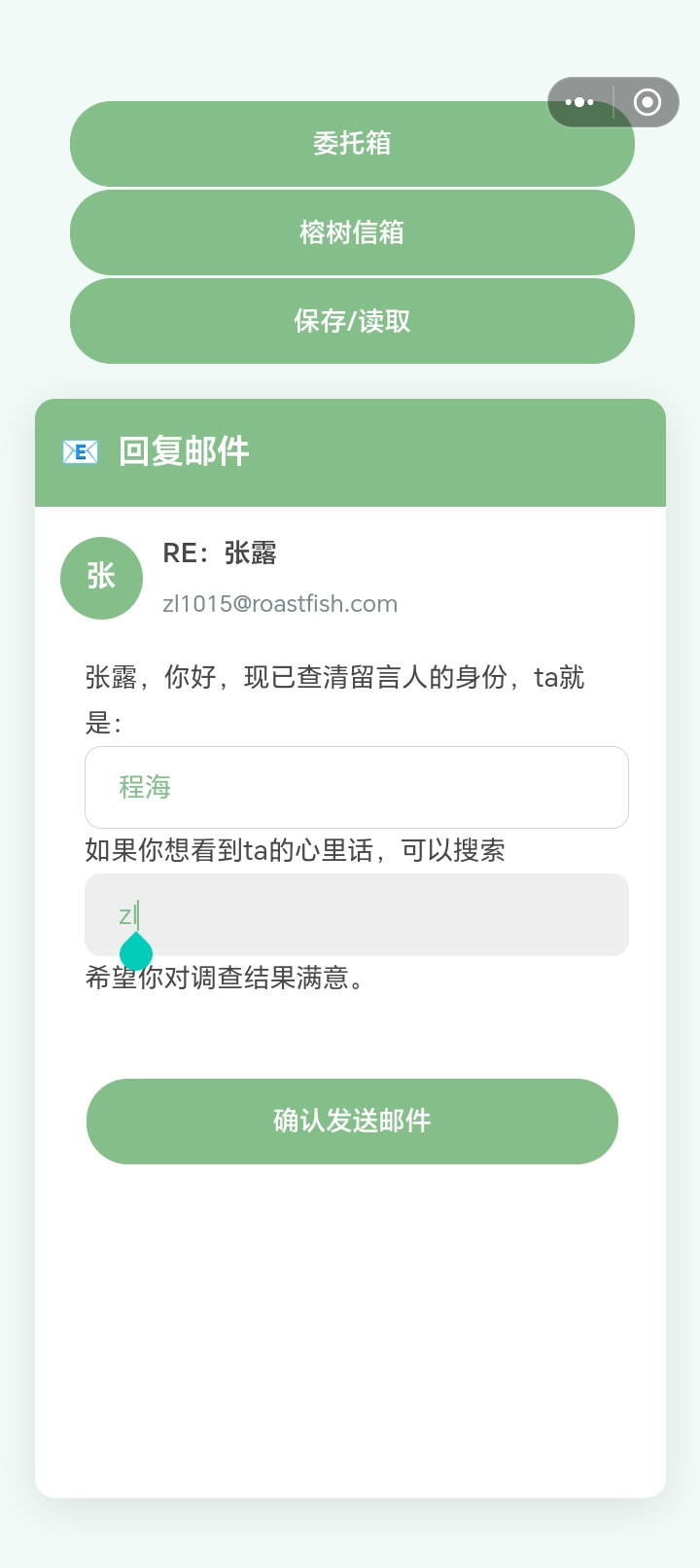Tap the search keyword field containing zl
Image resolution: width=700 pixels, height=1568 pixels.
pos(357,914)
